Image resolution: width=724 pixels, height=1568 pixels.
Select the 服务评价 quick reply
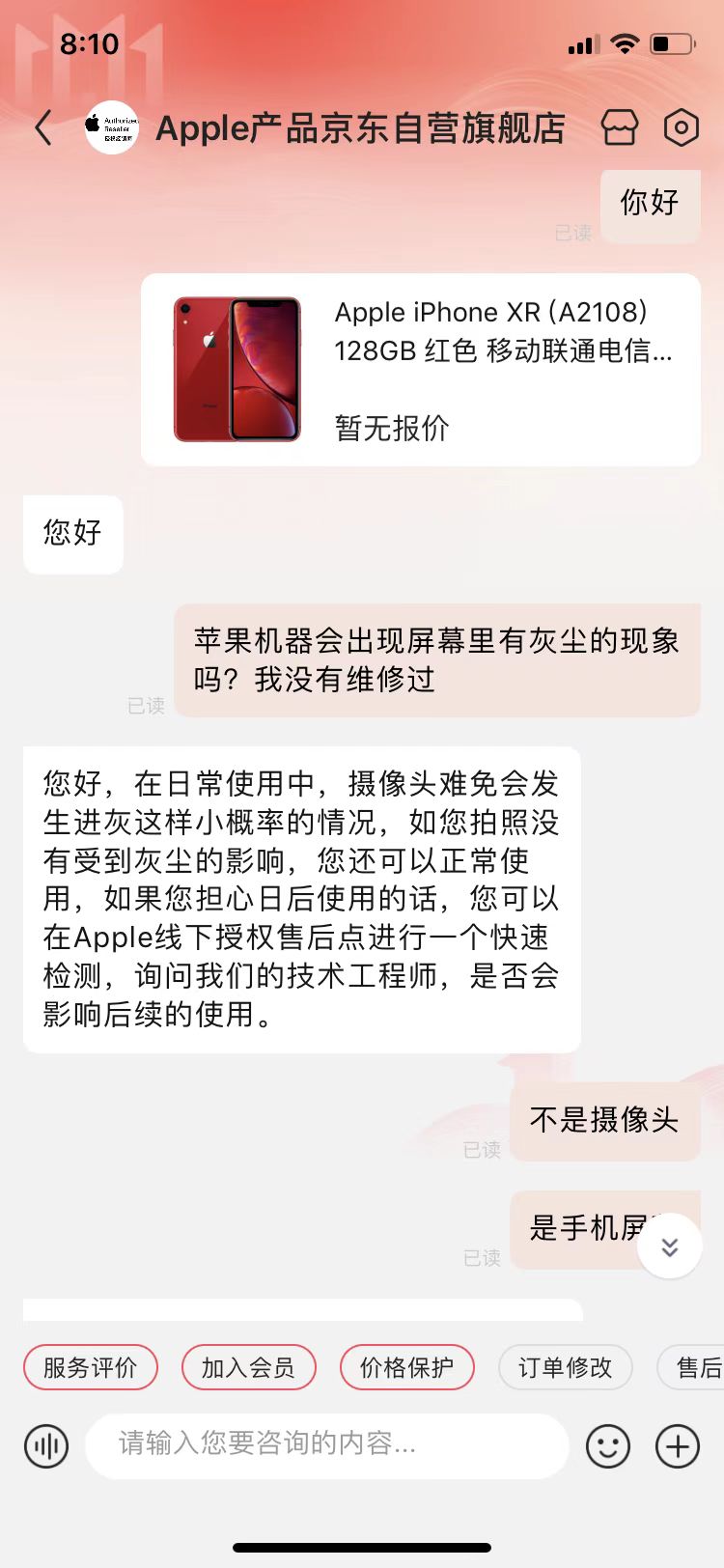90,1367
